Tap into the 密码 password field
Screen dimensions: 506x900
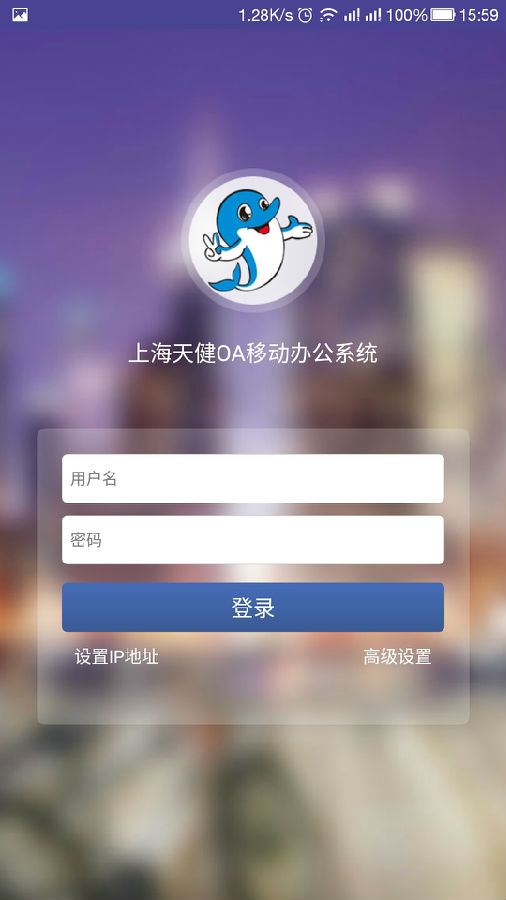252,540
